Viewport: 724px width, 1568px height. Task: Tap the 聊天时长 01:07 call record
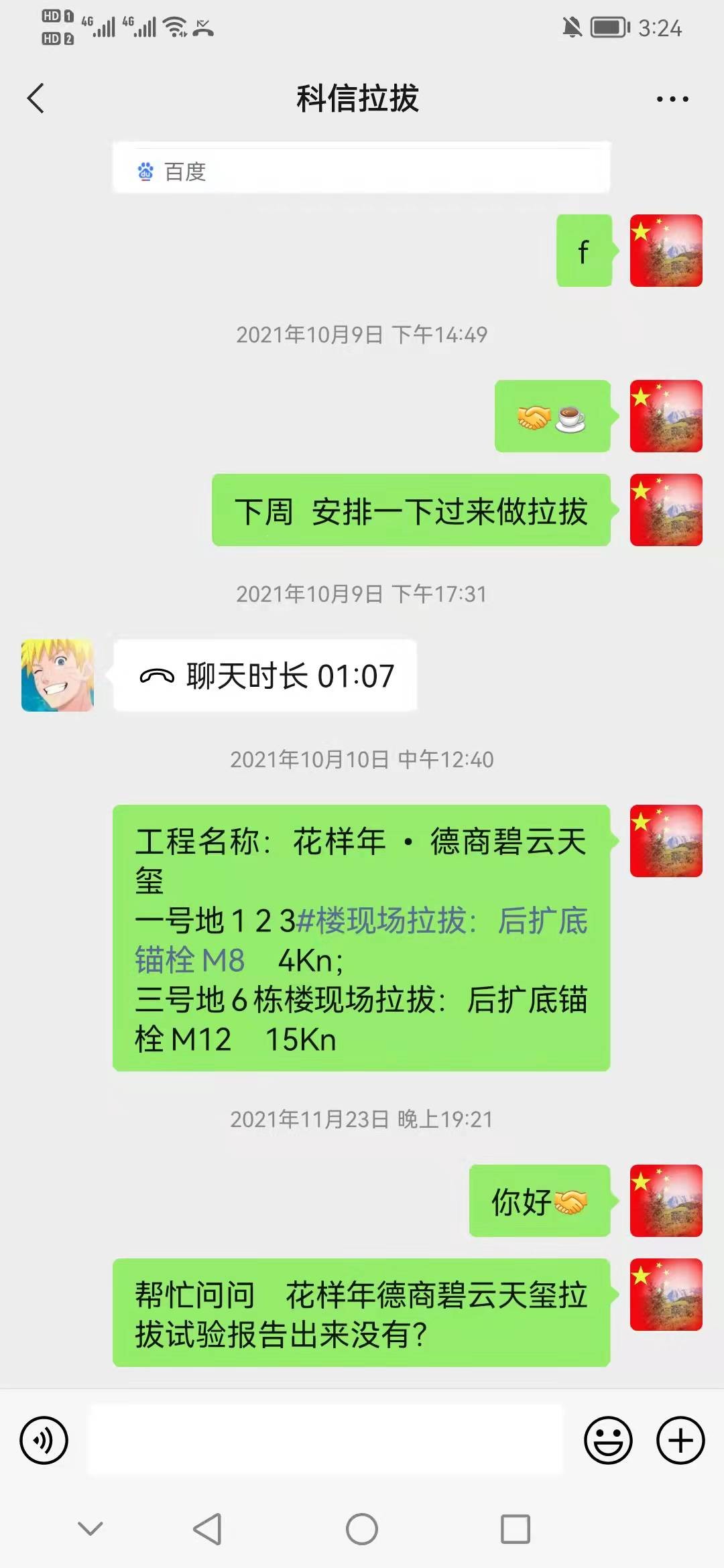click(265, 675)
